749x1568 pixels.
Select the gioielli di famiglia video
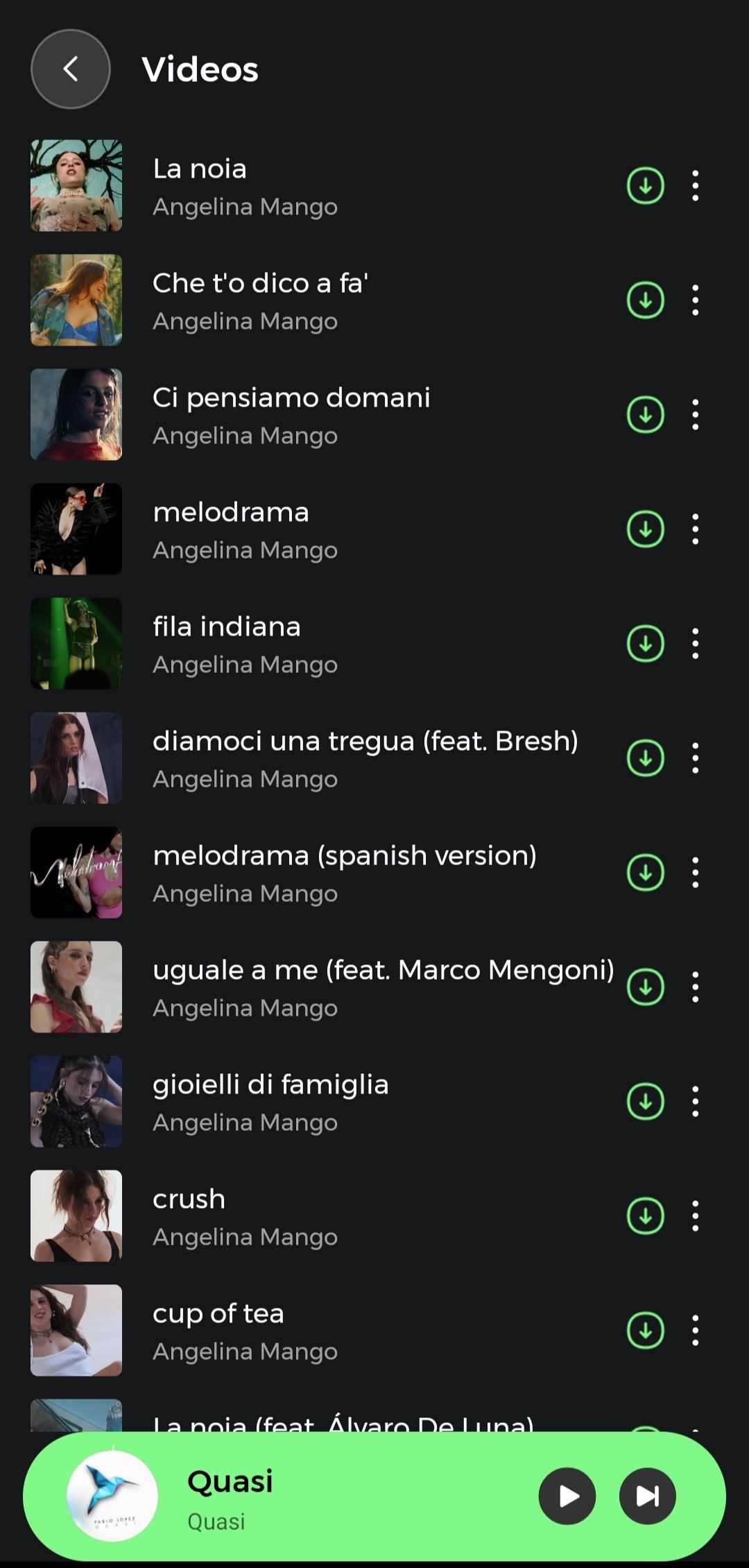click(270, 1102)
